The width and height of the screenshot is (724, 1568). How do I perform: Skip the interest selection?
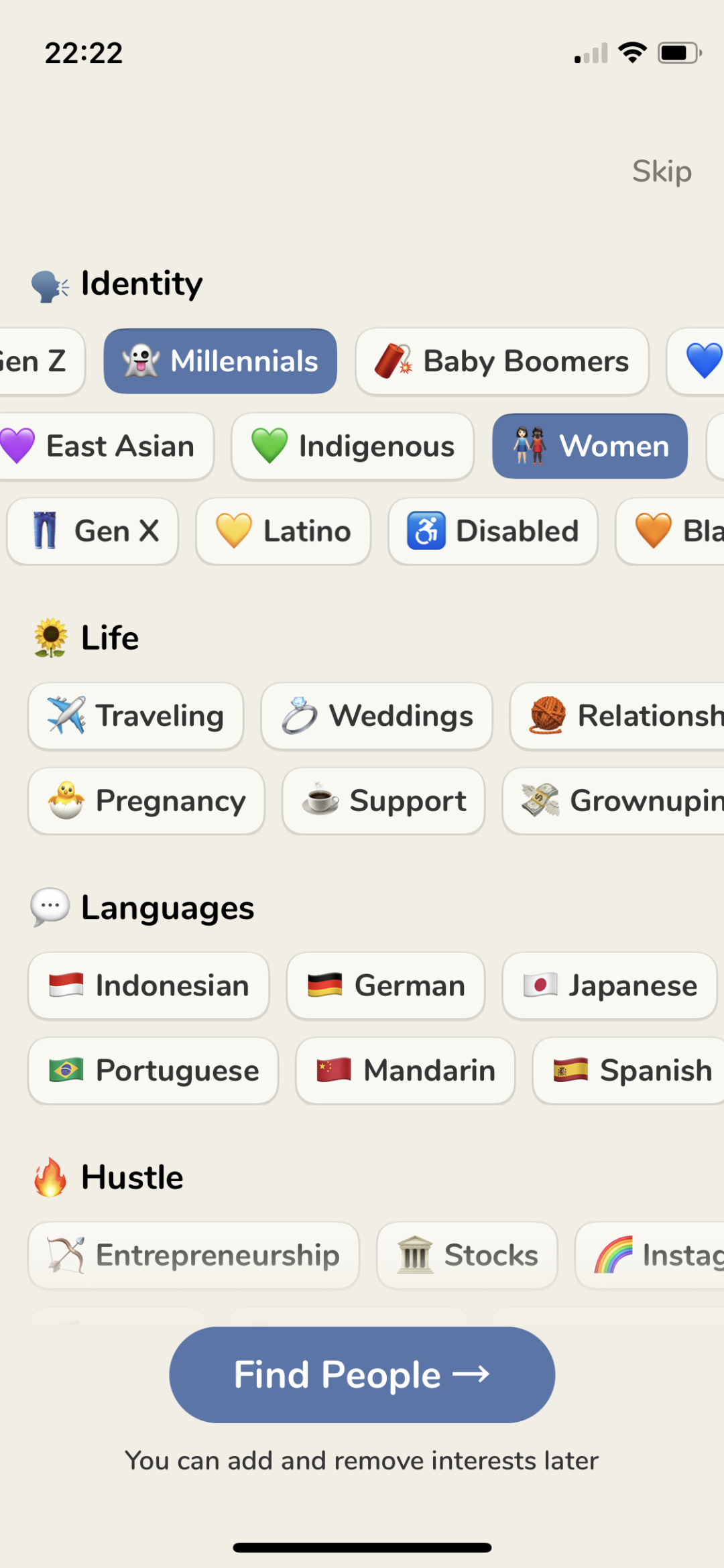[x=662, y=172]
